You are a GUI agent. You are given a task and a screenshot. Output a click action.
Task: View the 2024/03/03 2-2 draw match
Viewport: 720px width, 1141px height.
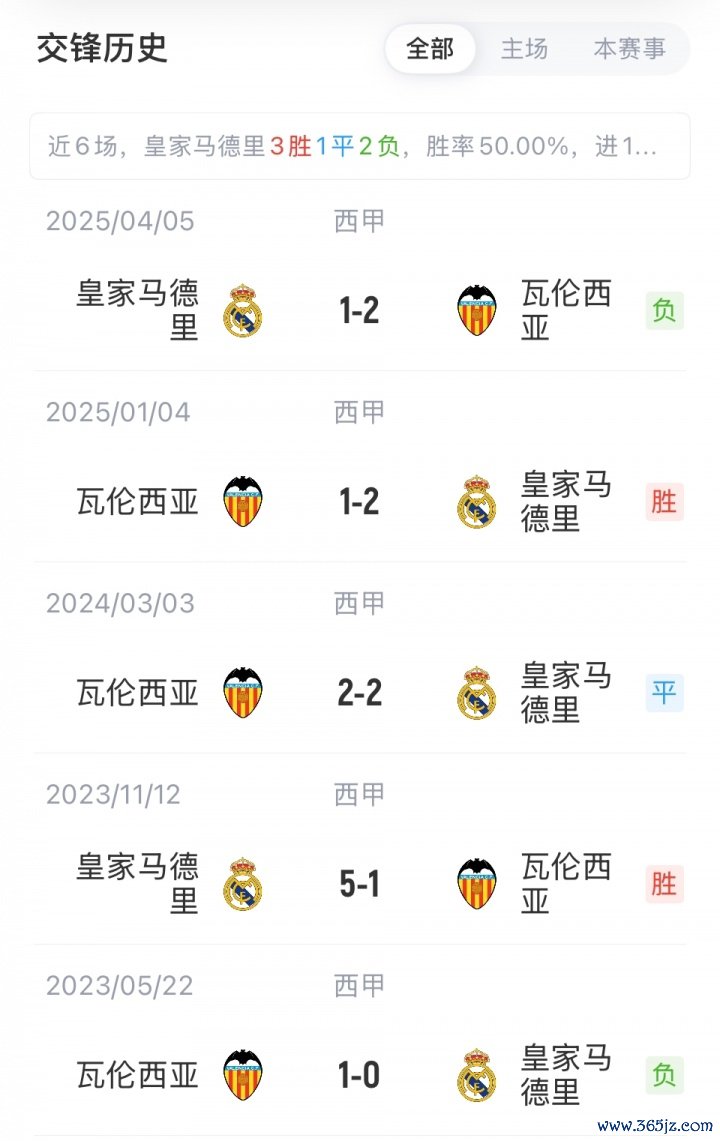(359, 693)
